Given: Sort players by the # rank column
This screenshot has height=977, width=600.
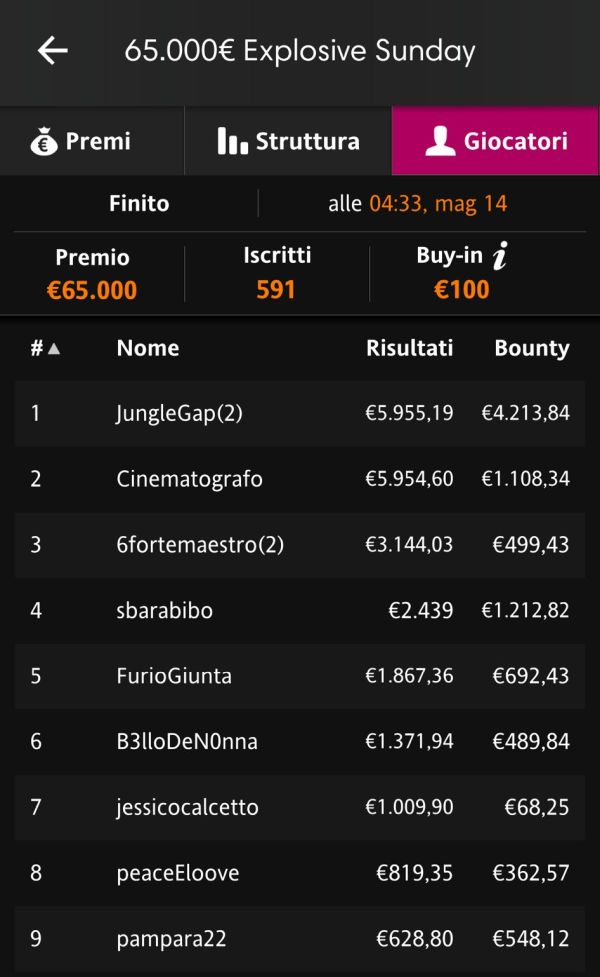Looking at the screenshot, I should (45, 348).
